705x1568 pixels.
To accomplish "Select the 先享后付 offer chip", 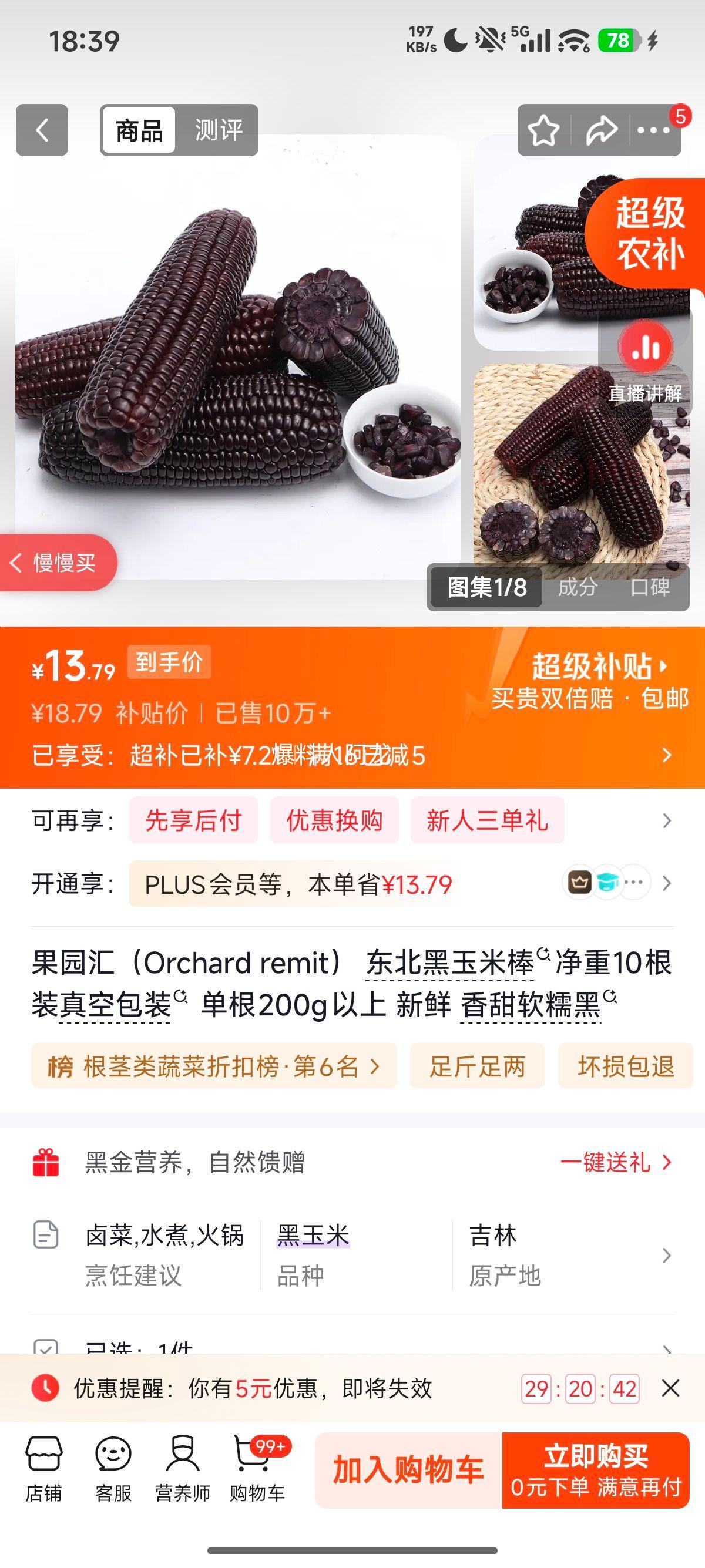I will point(194,820).
